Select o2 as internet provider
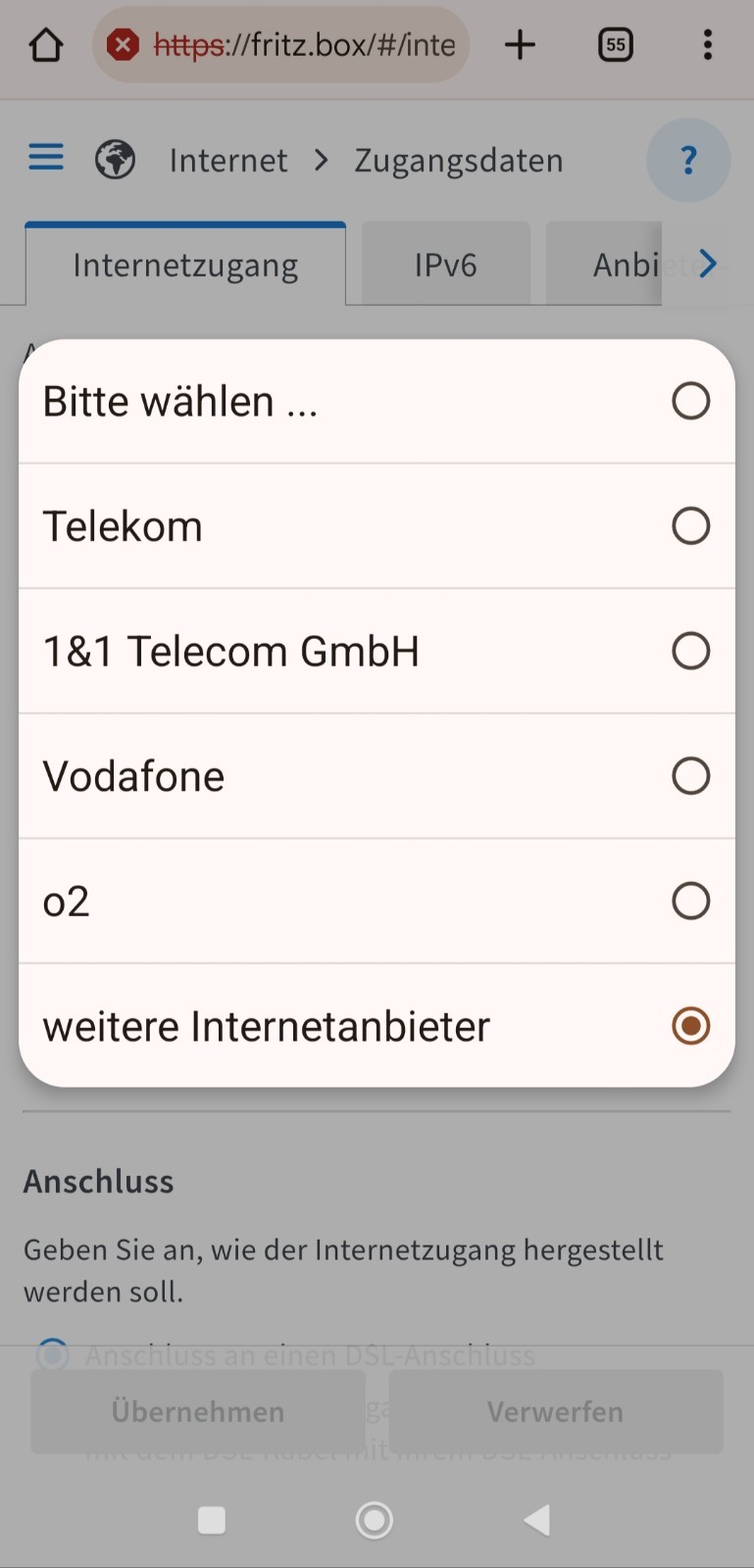This screenshot has width=754, height=1568. [376, 901]
